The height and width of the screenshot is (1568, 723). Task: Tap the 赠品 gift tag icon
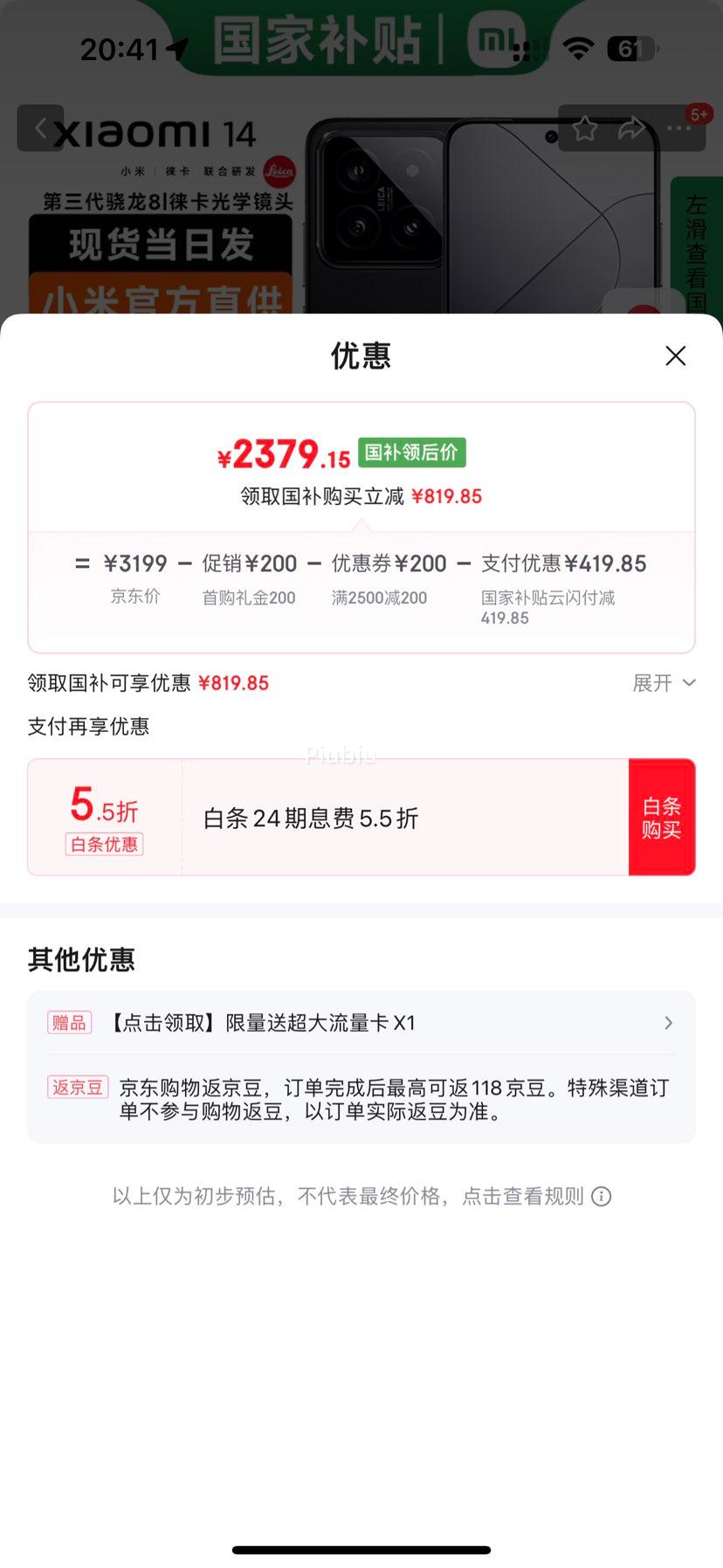pos(69,1022)
